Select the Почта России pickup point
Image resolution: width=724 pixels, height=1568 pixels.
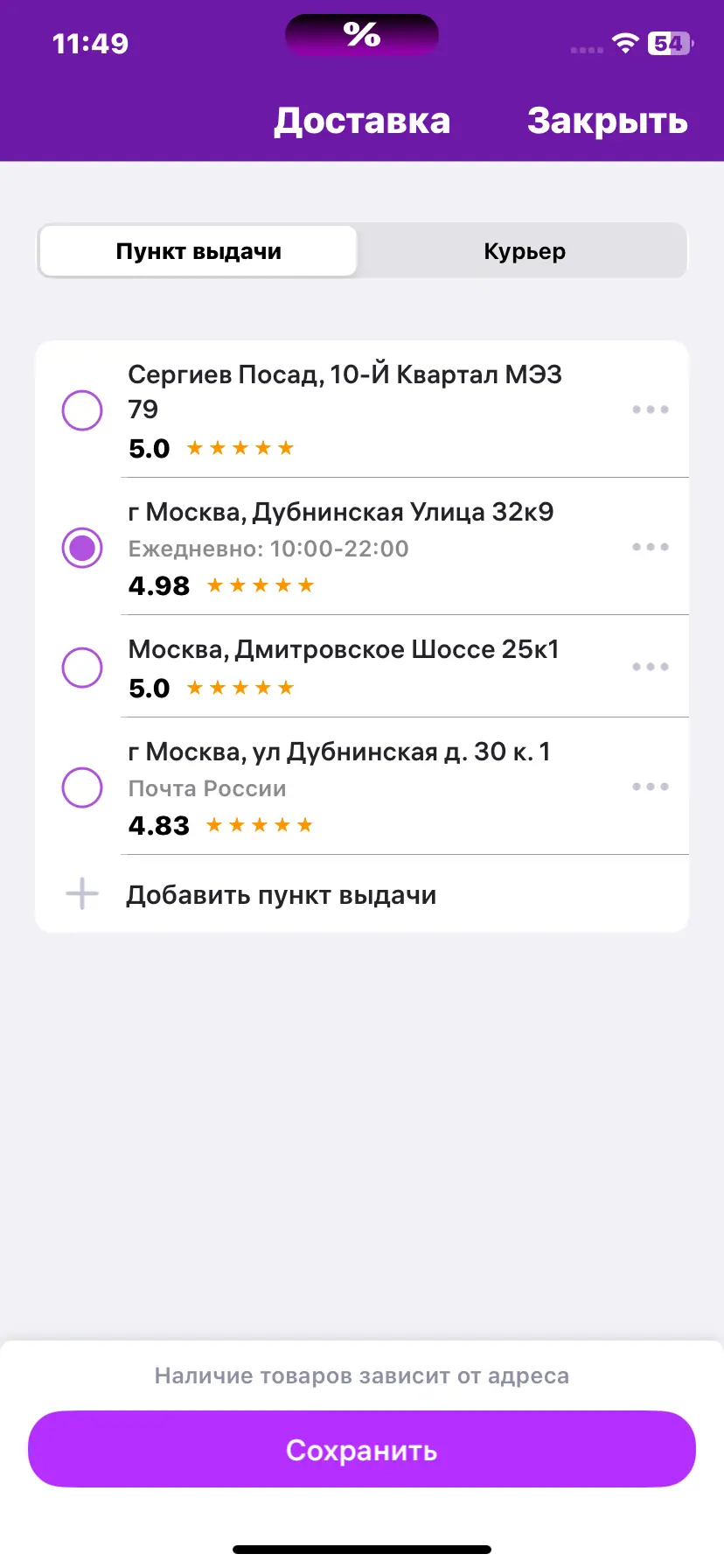click(x=82, y=787)
